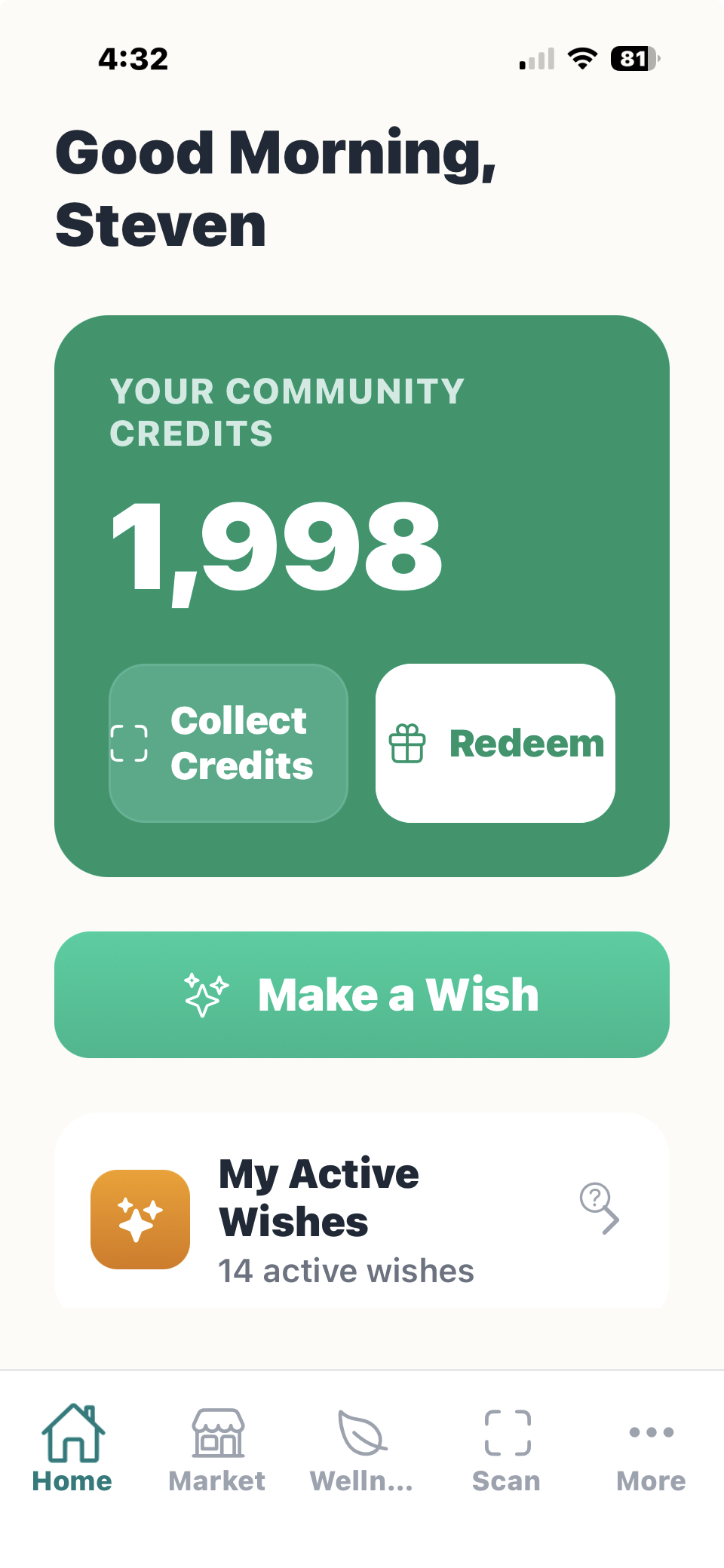This screenshot has height=1568, width=724.
Task: Tap the Good Morning, Steven greeting
Action: click(276, 189)
